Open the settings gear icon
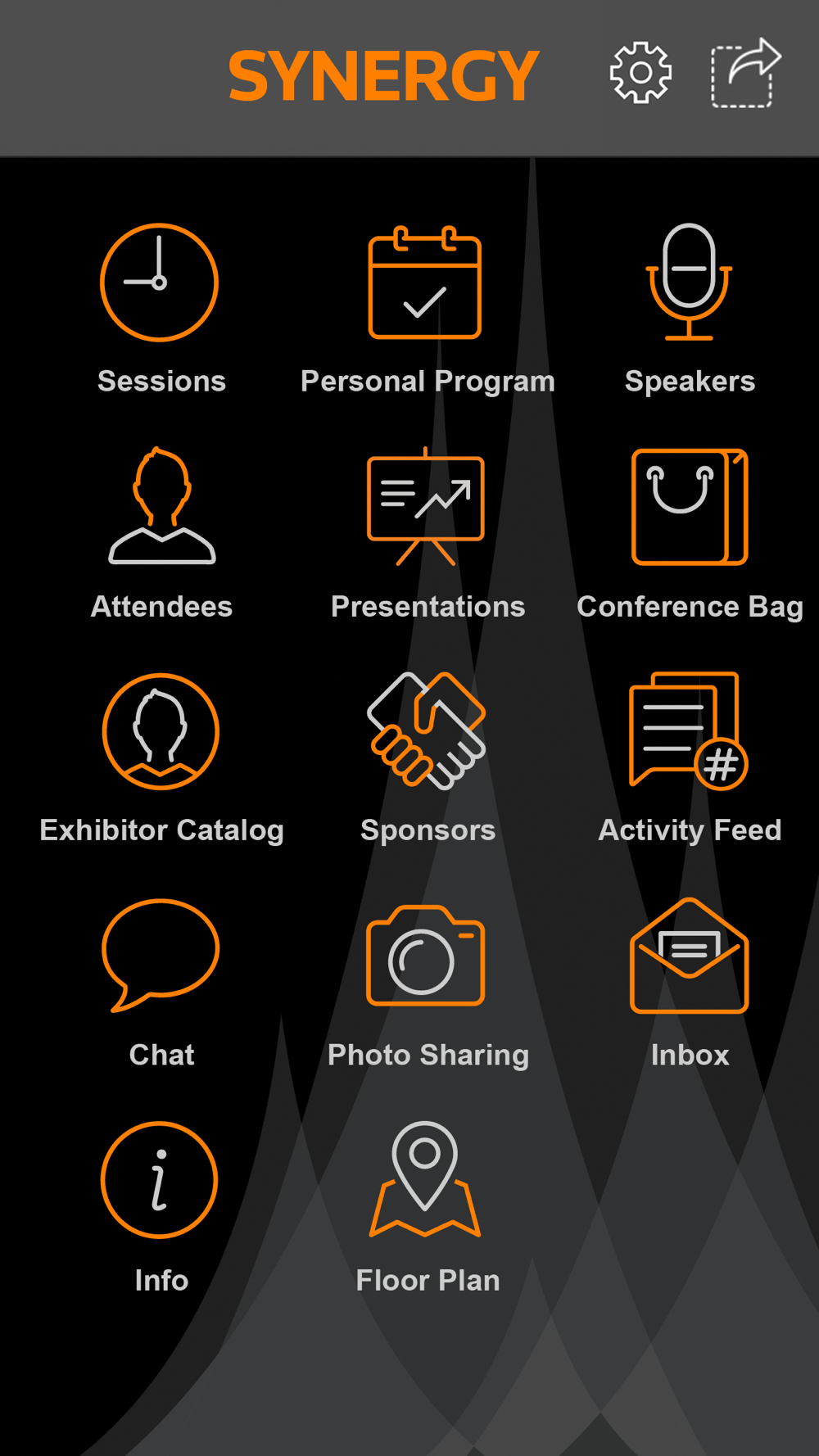The width and height of the screenshot is (819, 1456). pyautogui.click(x=640, y=73)
